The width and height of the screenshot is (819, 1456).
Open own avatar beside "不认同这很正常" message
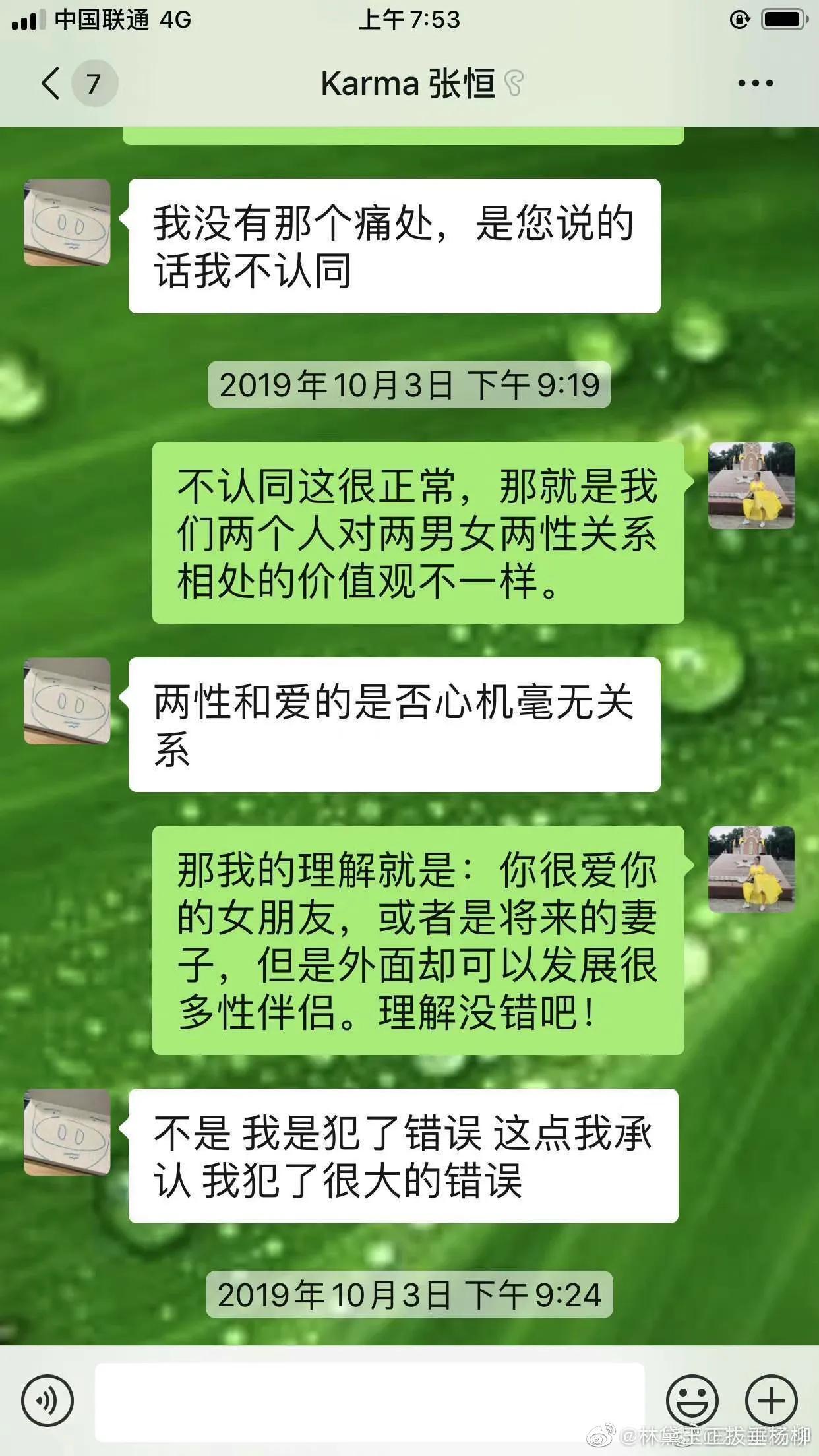pos(751,486)
